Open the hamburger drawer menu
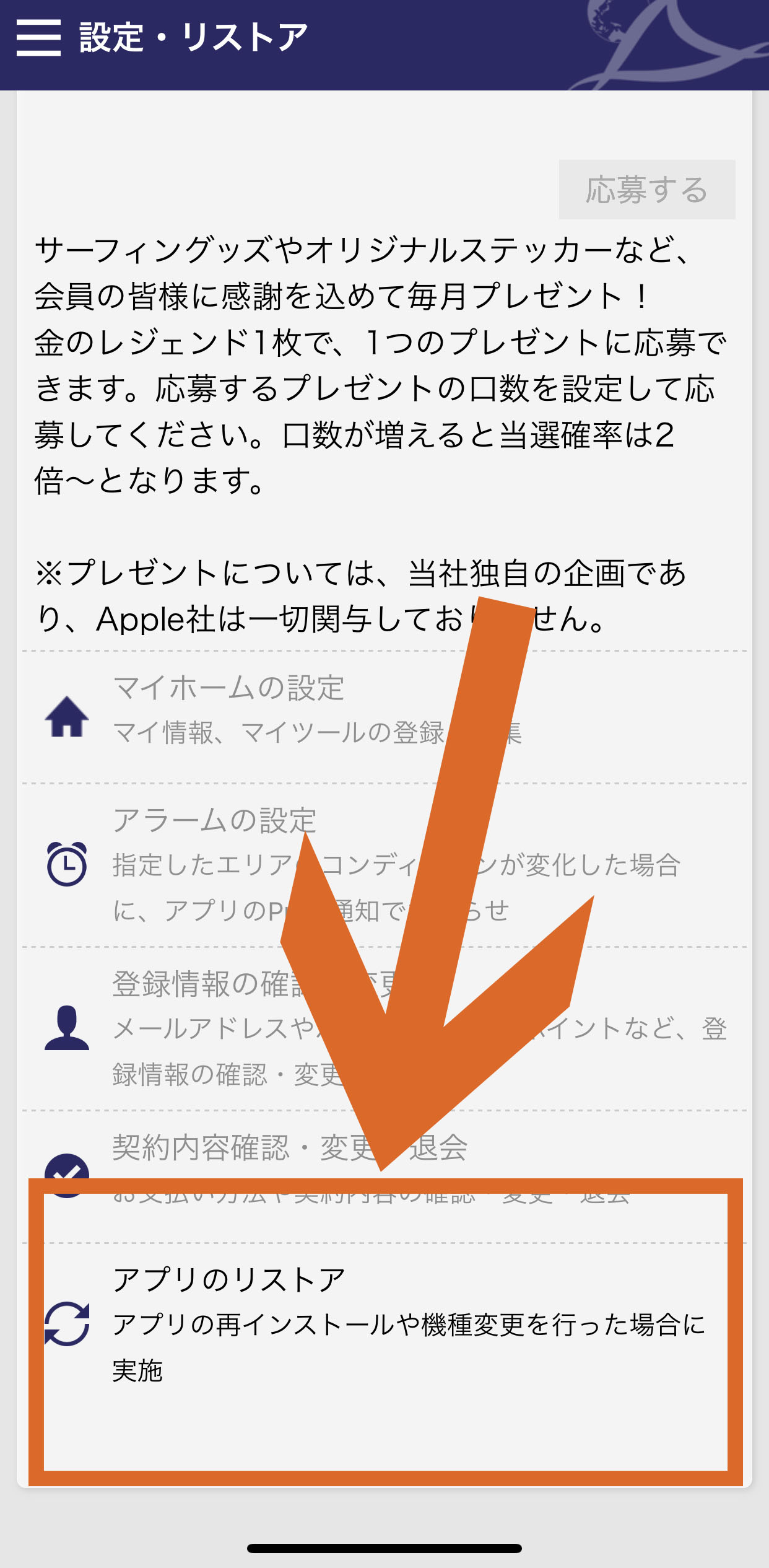The width and height of the screenshot is (769, 1568). click(x=38, y=37)
